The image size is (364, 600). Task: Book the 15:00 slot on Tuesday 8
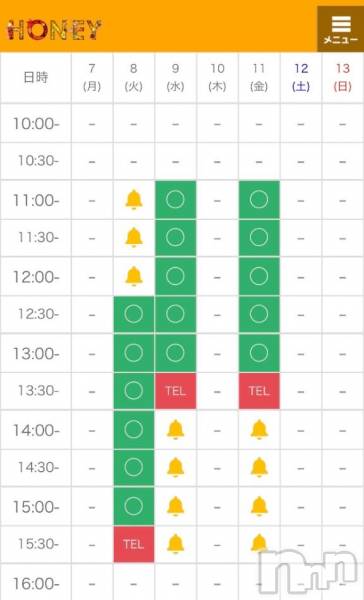(x=134, y=506)
